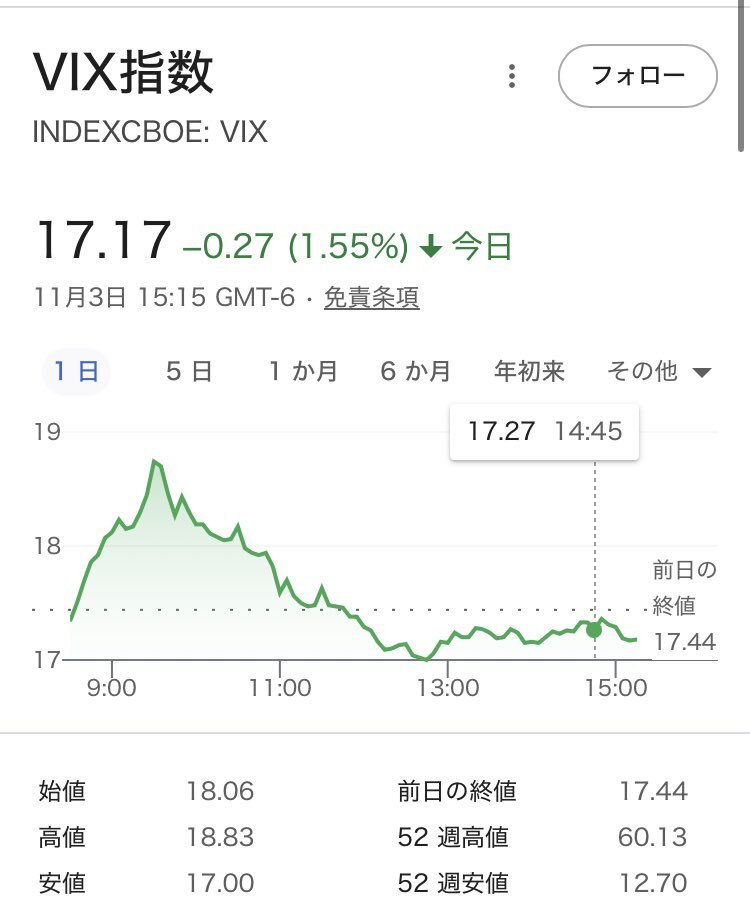Select the 1日 chart range
This screenshot has height=905, width=750.
(76, 372)
